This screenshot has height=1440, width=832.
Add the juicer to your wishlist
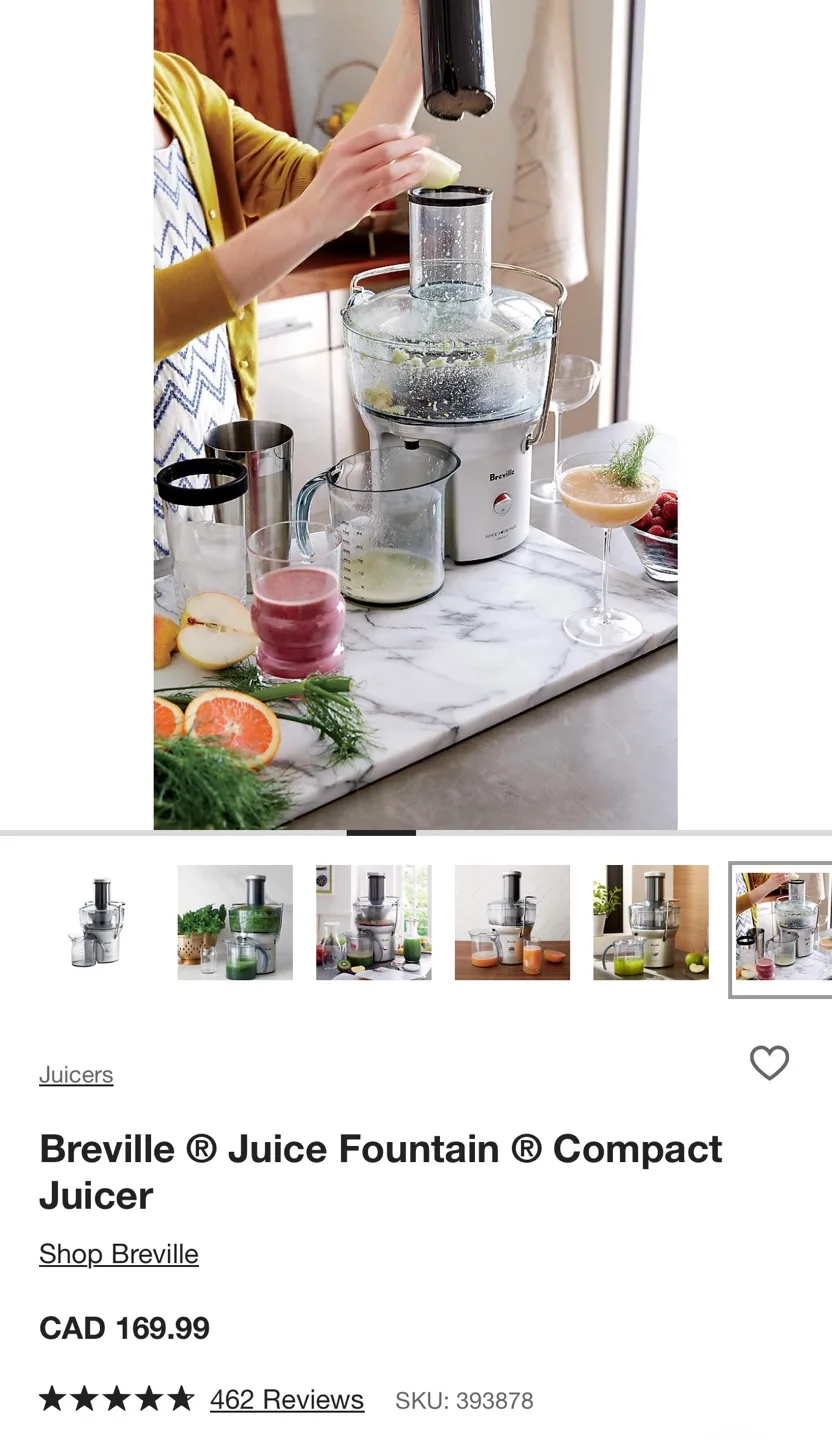click(x=769, y=1063)
